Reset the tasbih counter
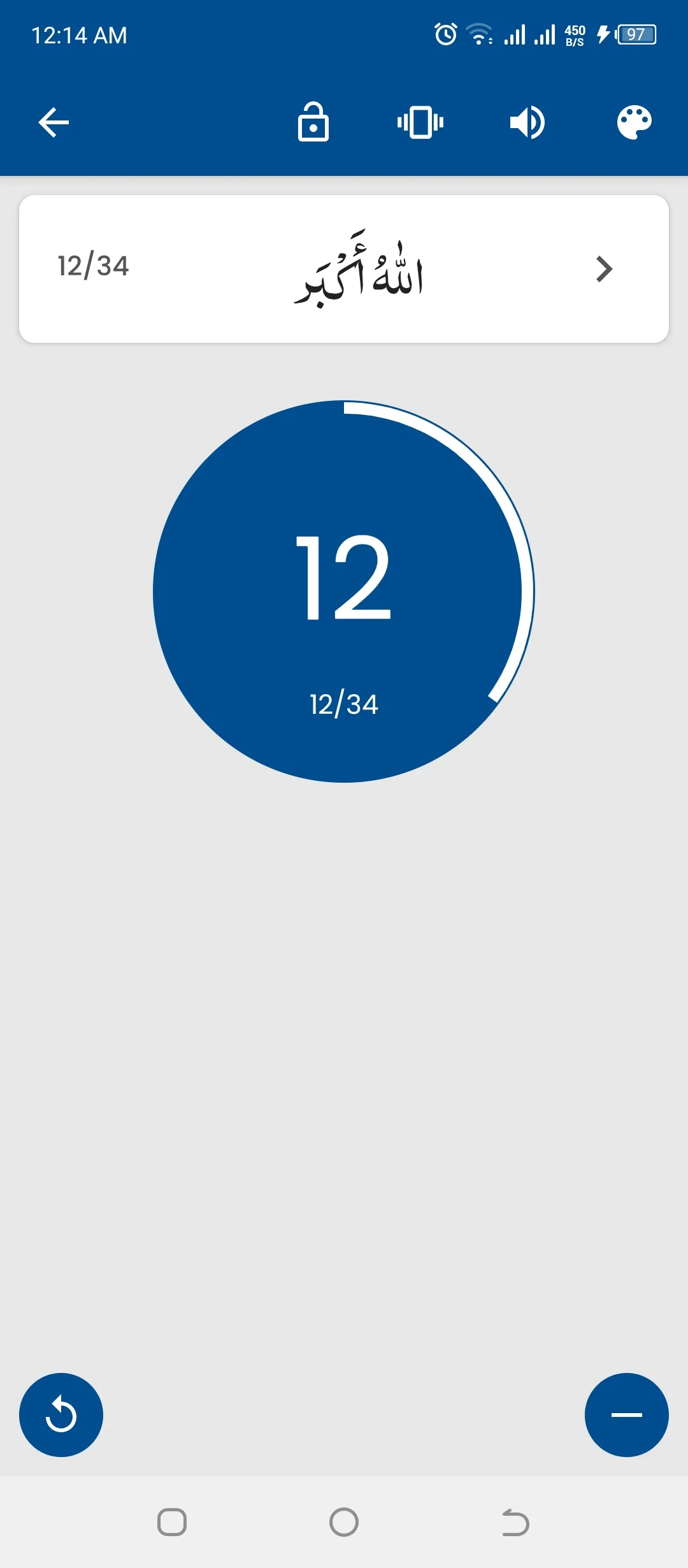The height and width of the screenshot is (1568, 688). (61, 1414)
